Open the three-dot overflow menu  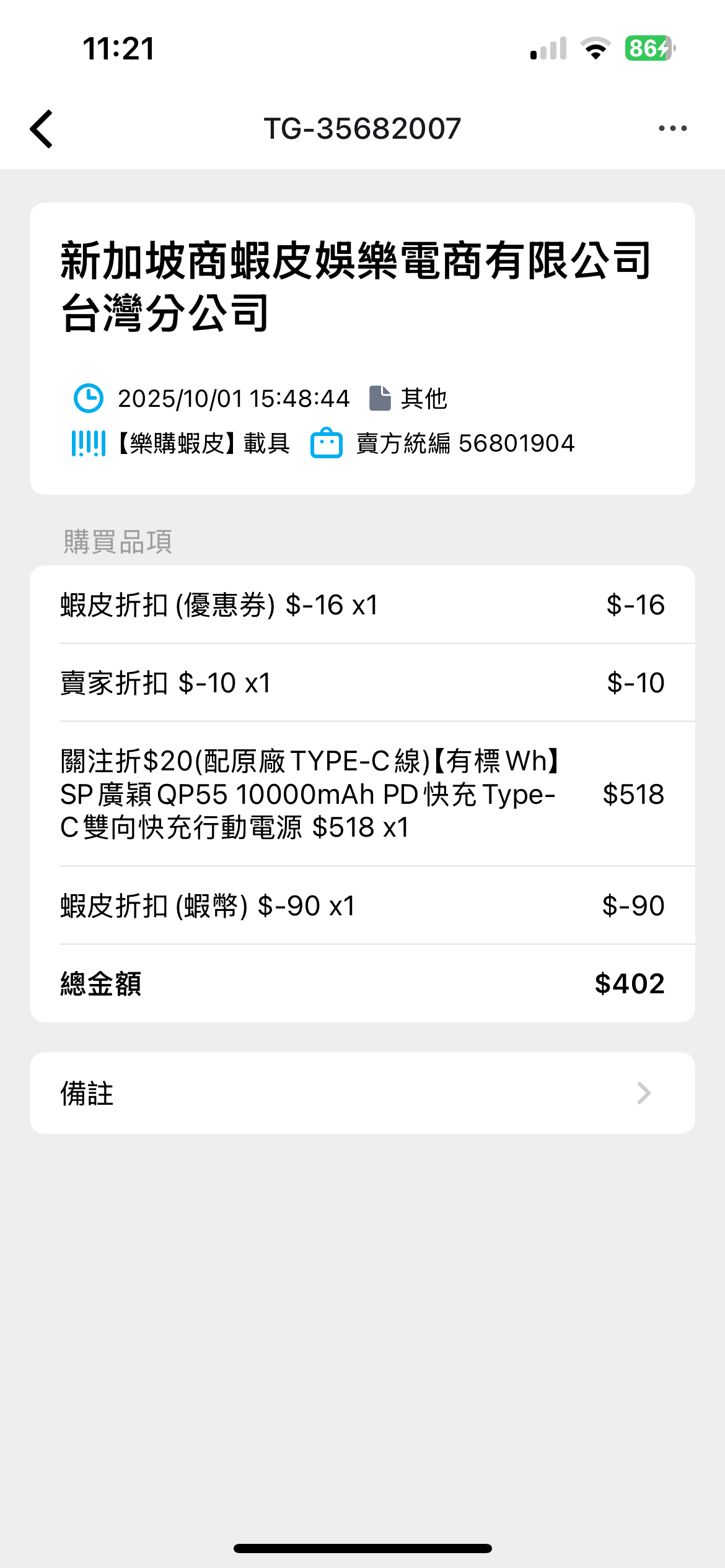pos(672,128)
